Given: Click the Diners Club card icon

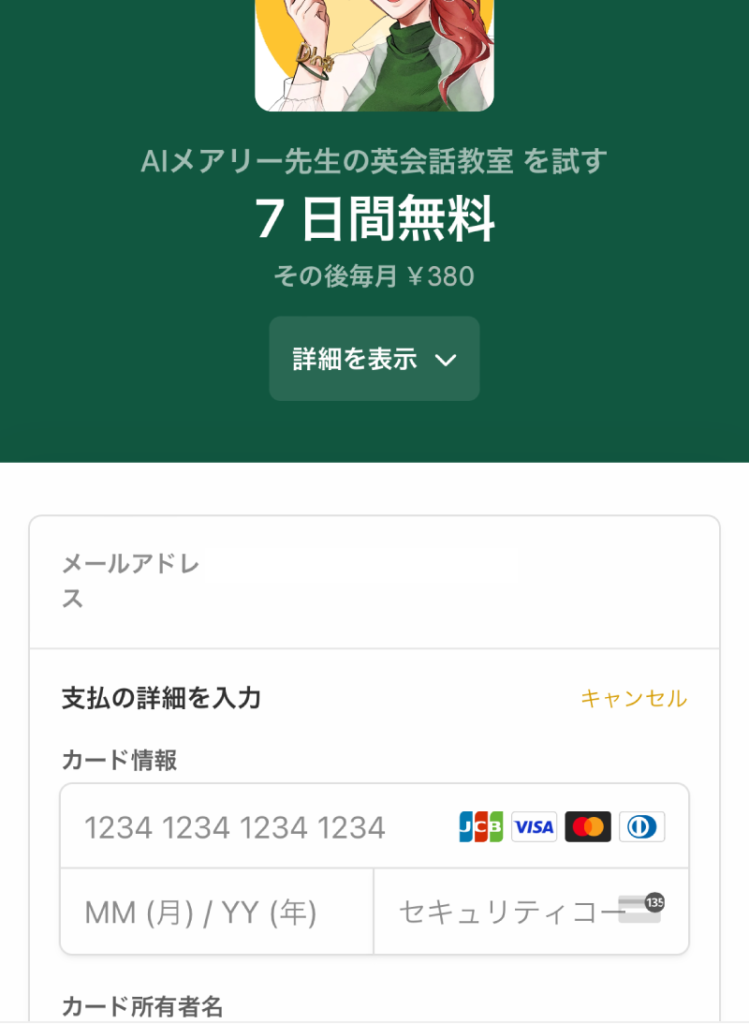Looking at the screenshot, I should pyautogui.click(x=641, y=827).
